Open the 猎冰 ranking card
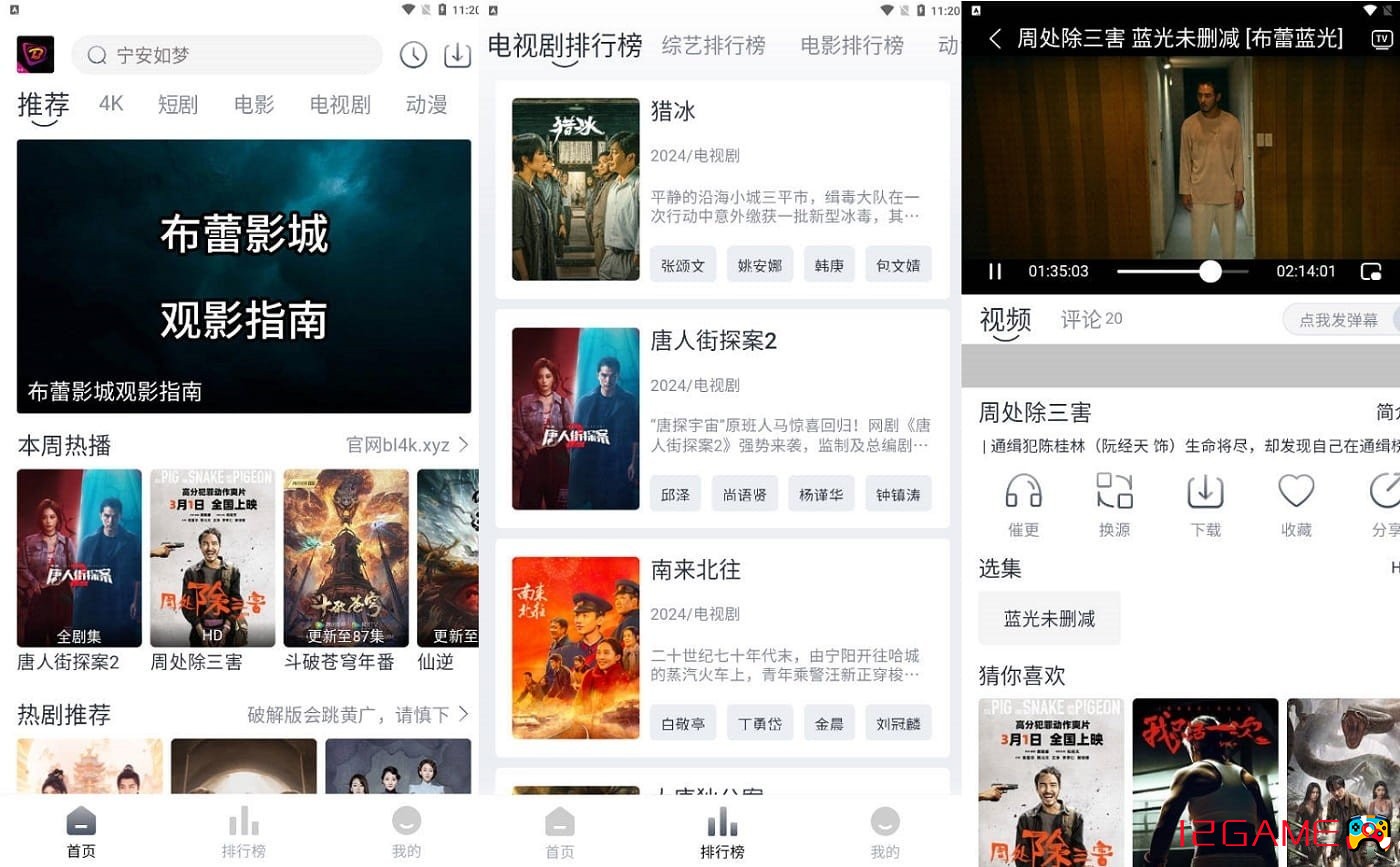The height and width of the screenshot is (867, 1400). pyautogui.click(x=722, y=190)
